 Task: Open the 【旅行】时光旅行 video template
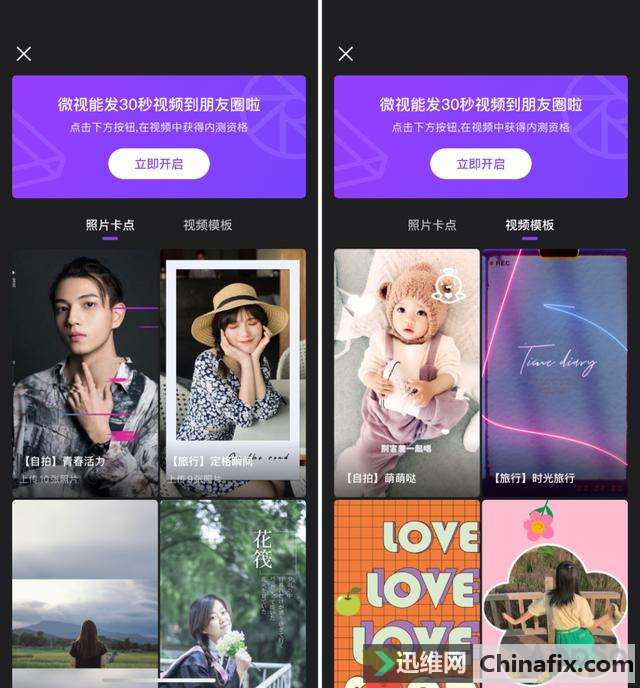(555, 372)
